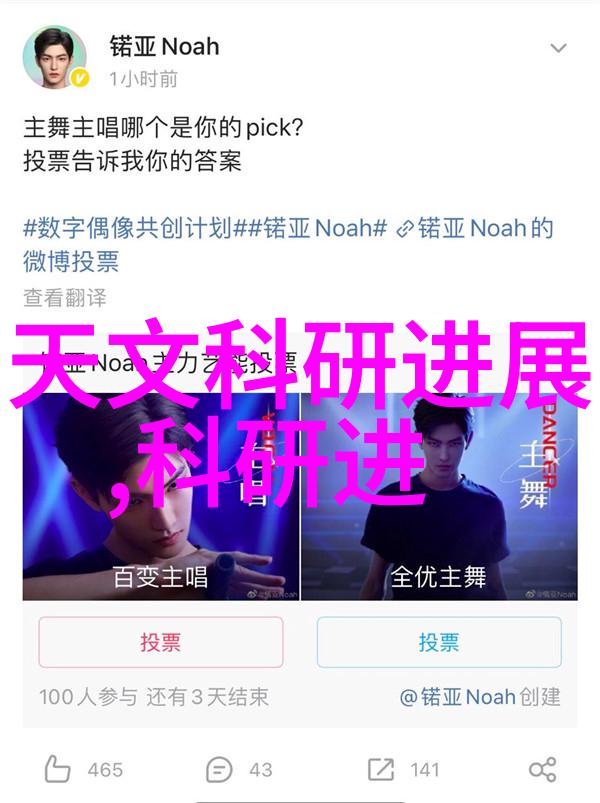The height and width of the screenshot is (803, 600).
Task: Vote for 全优主舞 with its 投票 button
Action: click(438, 641)
